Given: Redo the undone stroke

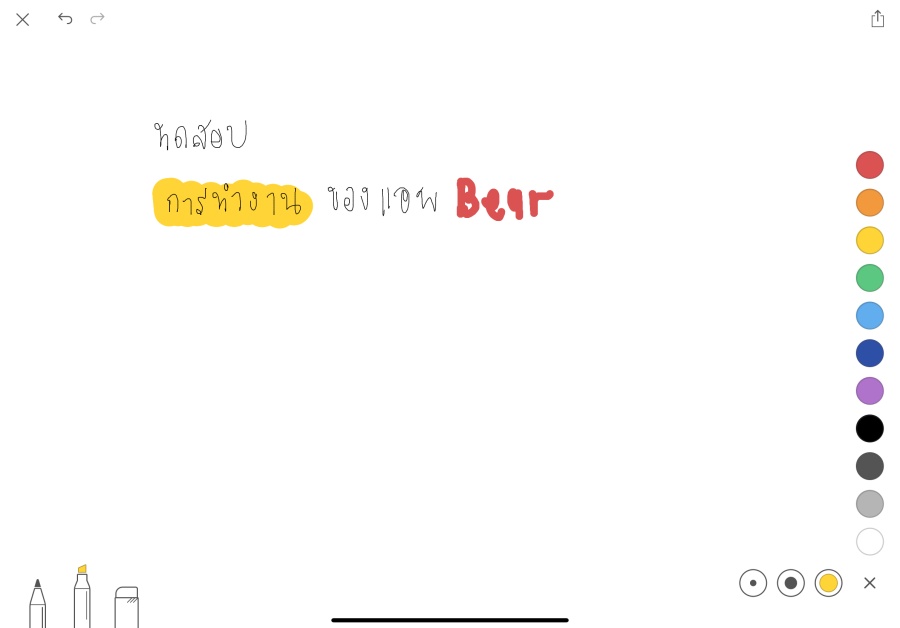Looking at the screenshot, I should point(98,18).
